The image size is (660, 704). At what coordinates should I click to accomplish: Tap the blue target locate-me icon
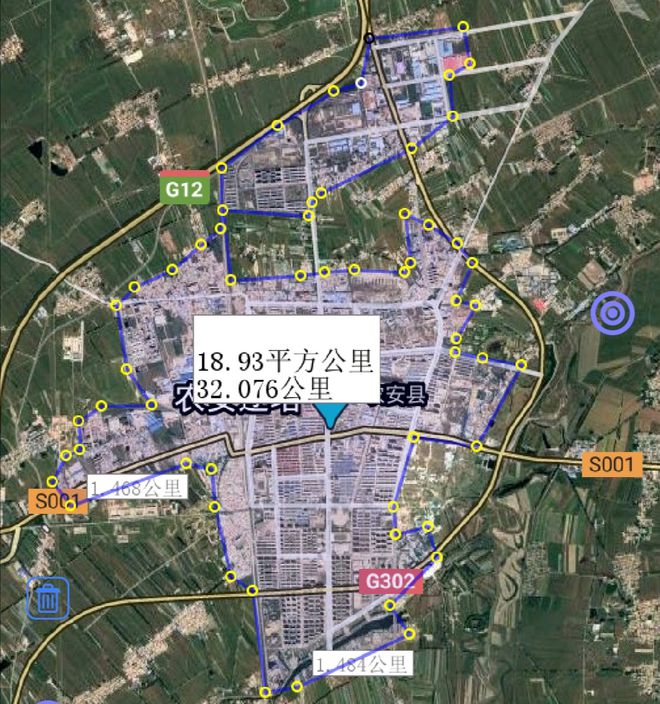(612, 313)
